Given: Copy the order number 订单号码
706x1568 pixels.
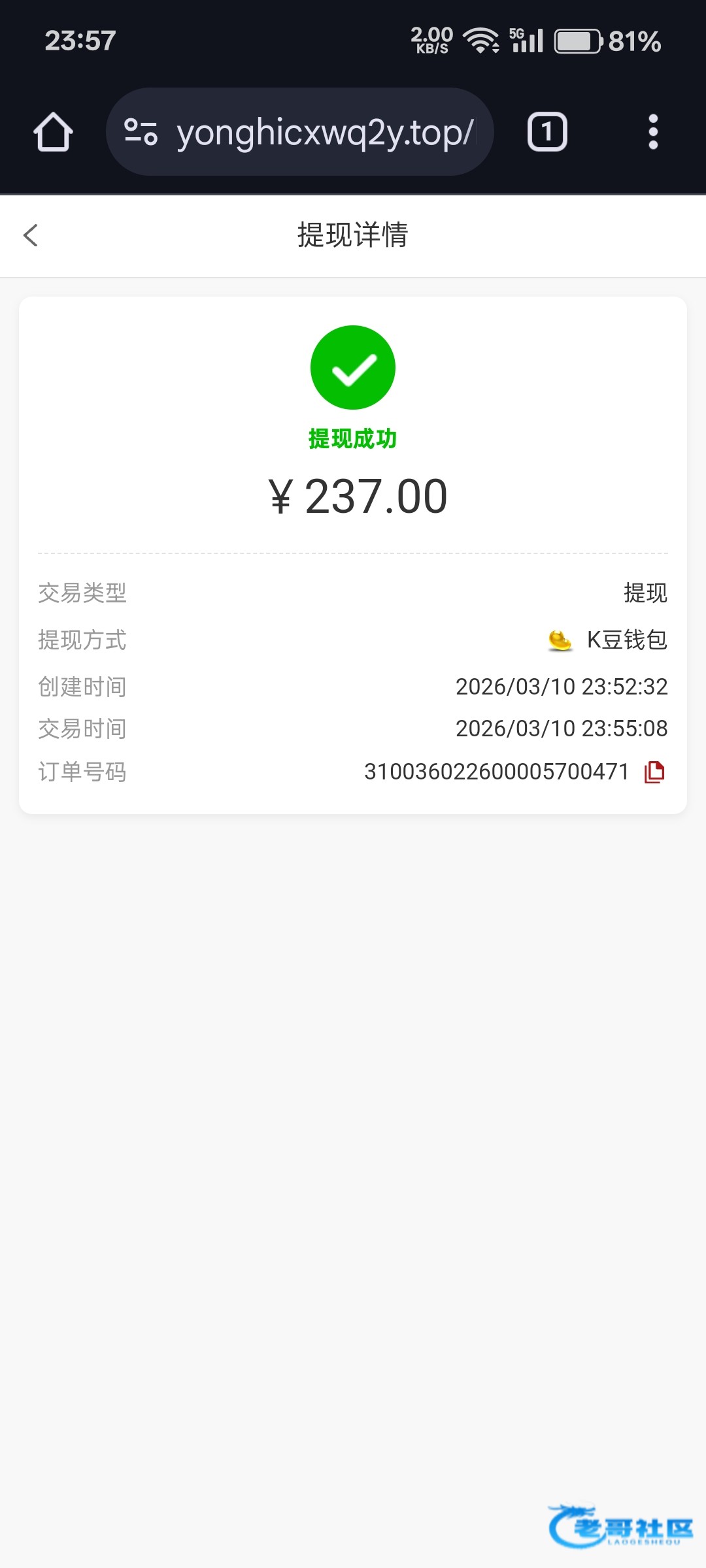Looking at the screenshot, I should (654, 772).
